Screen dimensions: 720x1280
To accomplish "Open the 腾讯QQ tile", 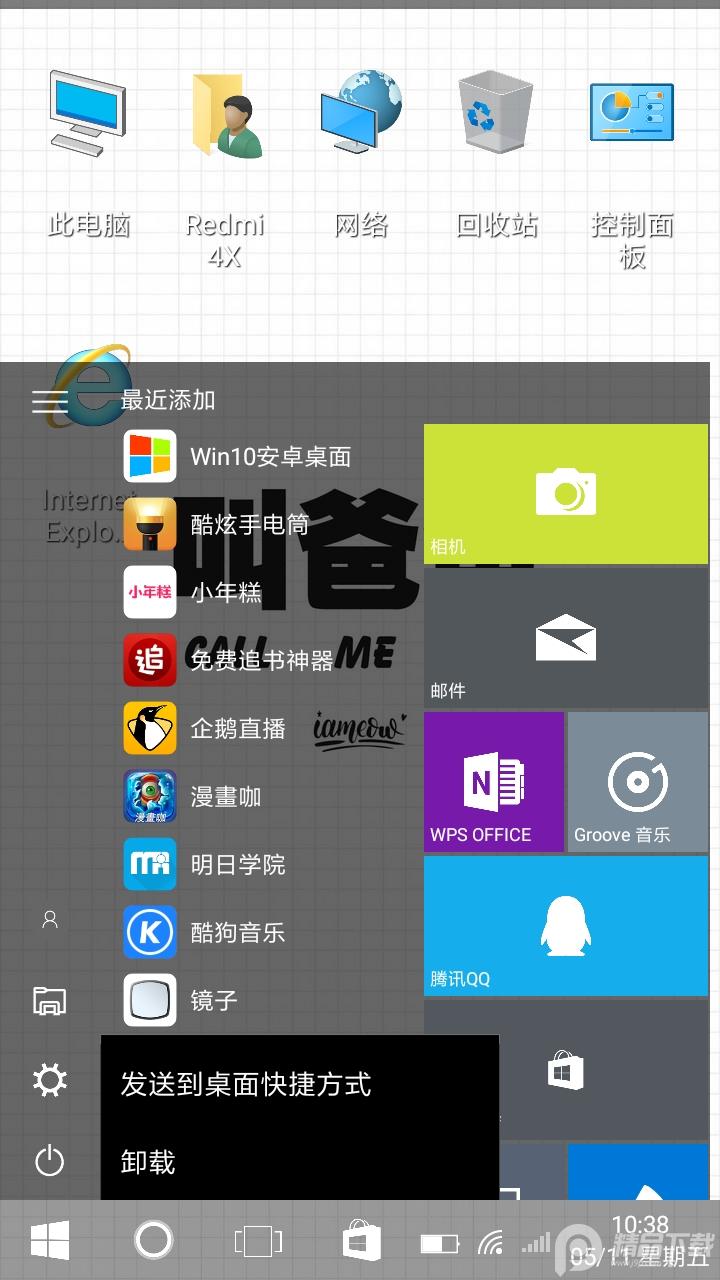I will (566, 925).
